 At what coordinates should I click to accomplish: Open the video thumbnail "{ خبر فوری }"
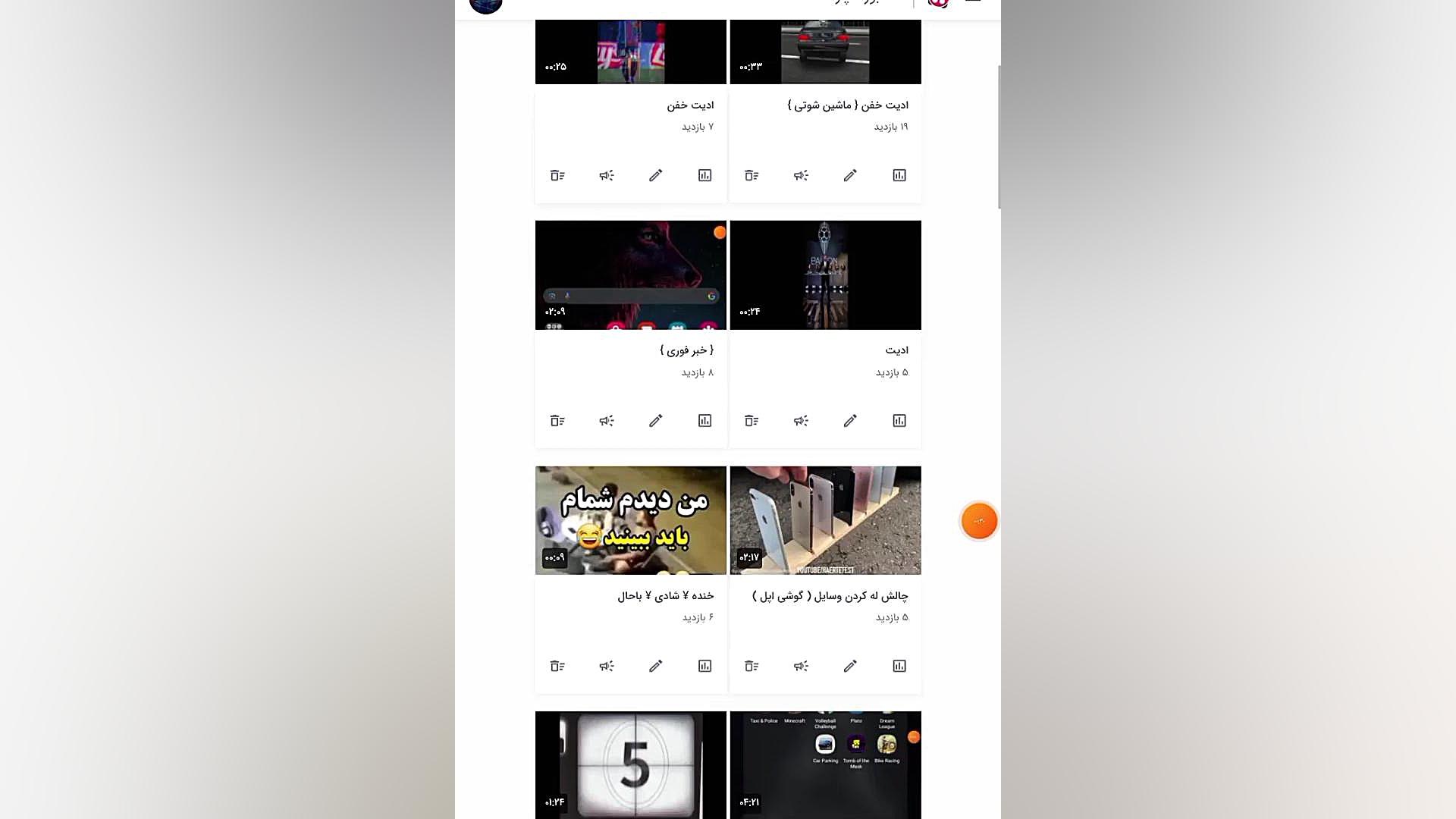630,275
